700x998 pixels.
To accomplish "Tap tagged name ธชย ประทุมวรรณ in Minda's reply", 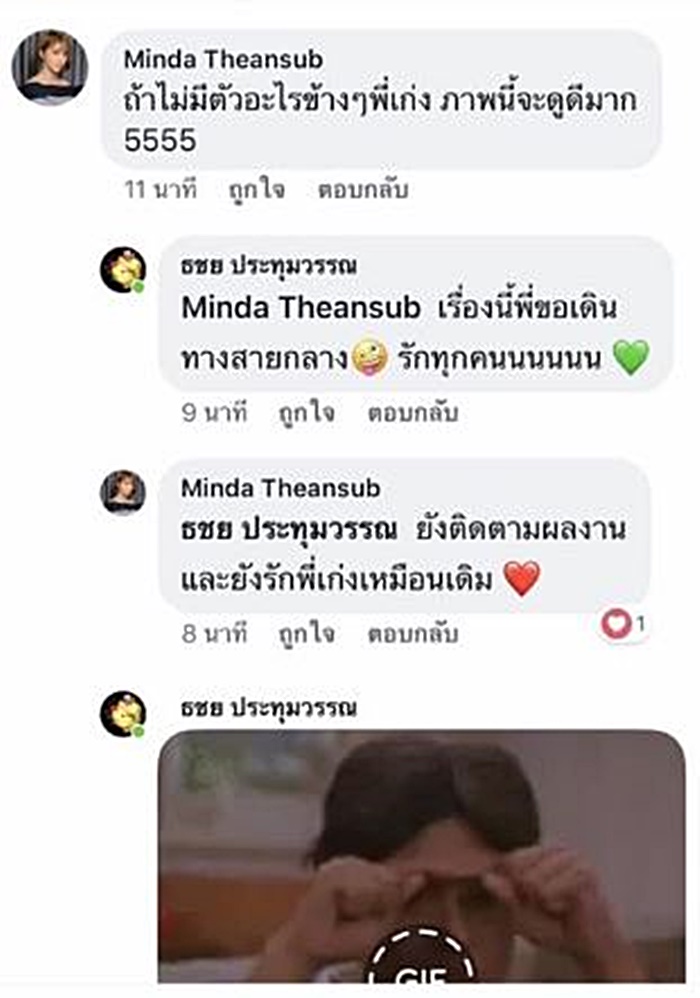I will [289, 530].
